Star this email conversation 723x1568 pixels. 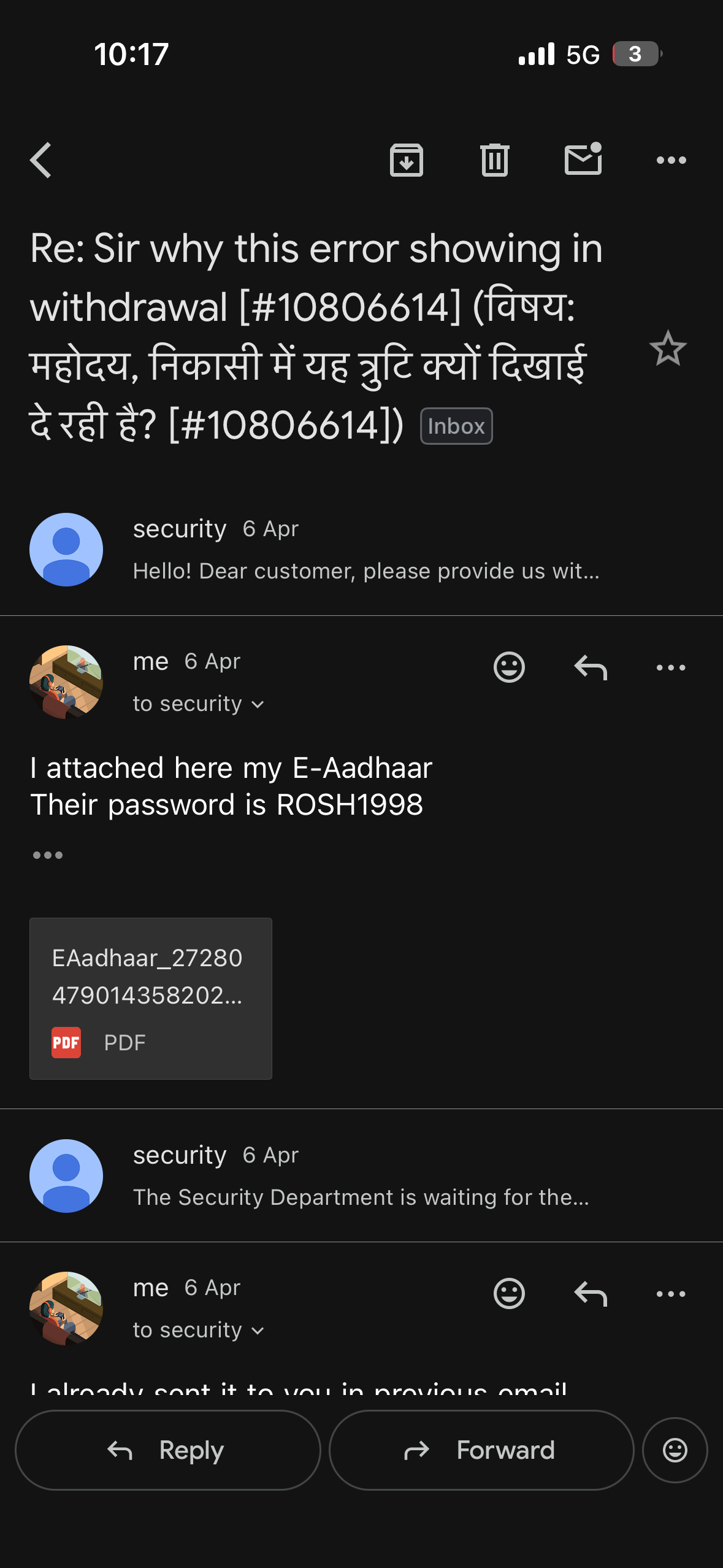point(667,349)
